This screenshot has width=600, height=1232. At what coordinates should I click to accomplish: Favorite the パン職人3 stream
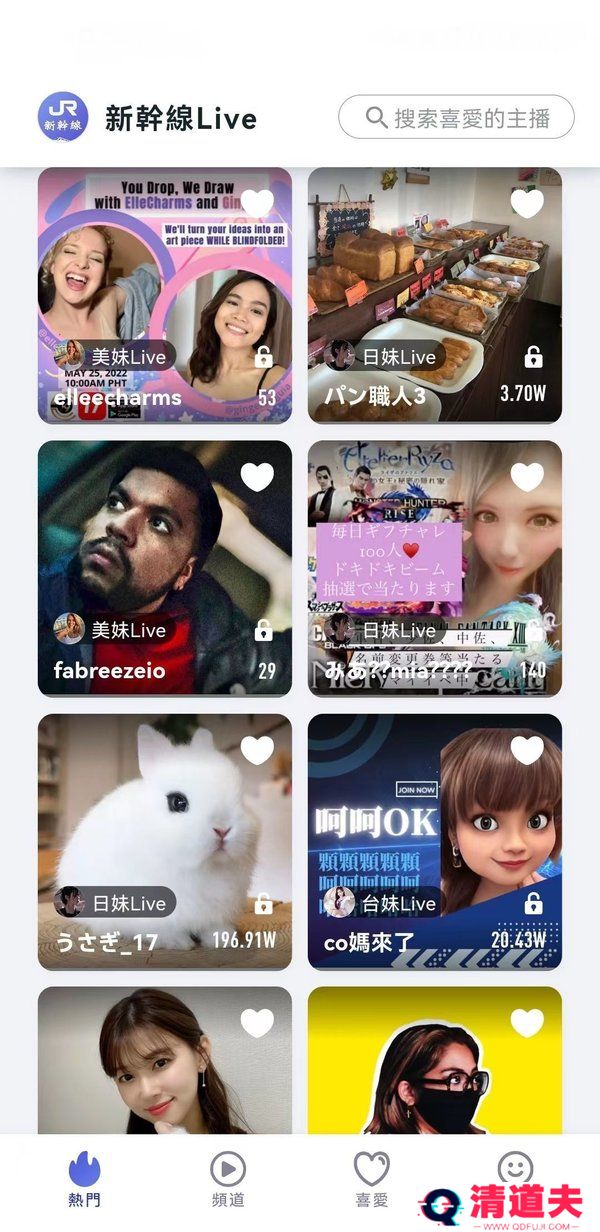tap(527, 203)
